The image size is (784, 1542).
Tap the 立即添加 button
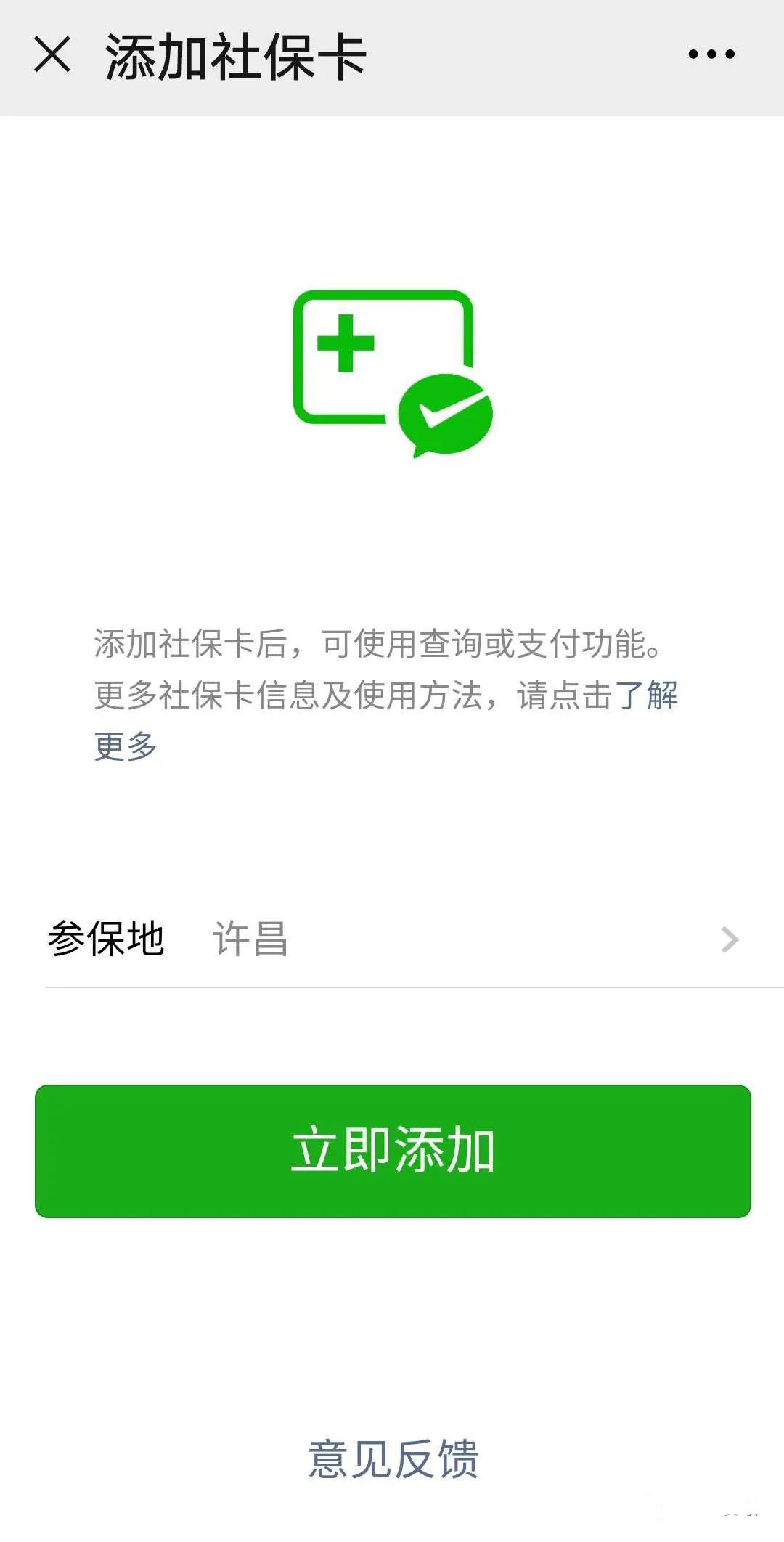pos(392,1151)
